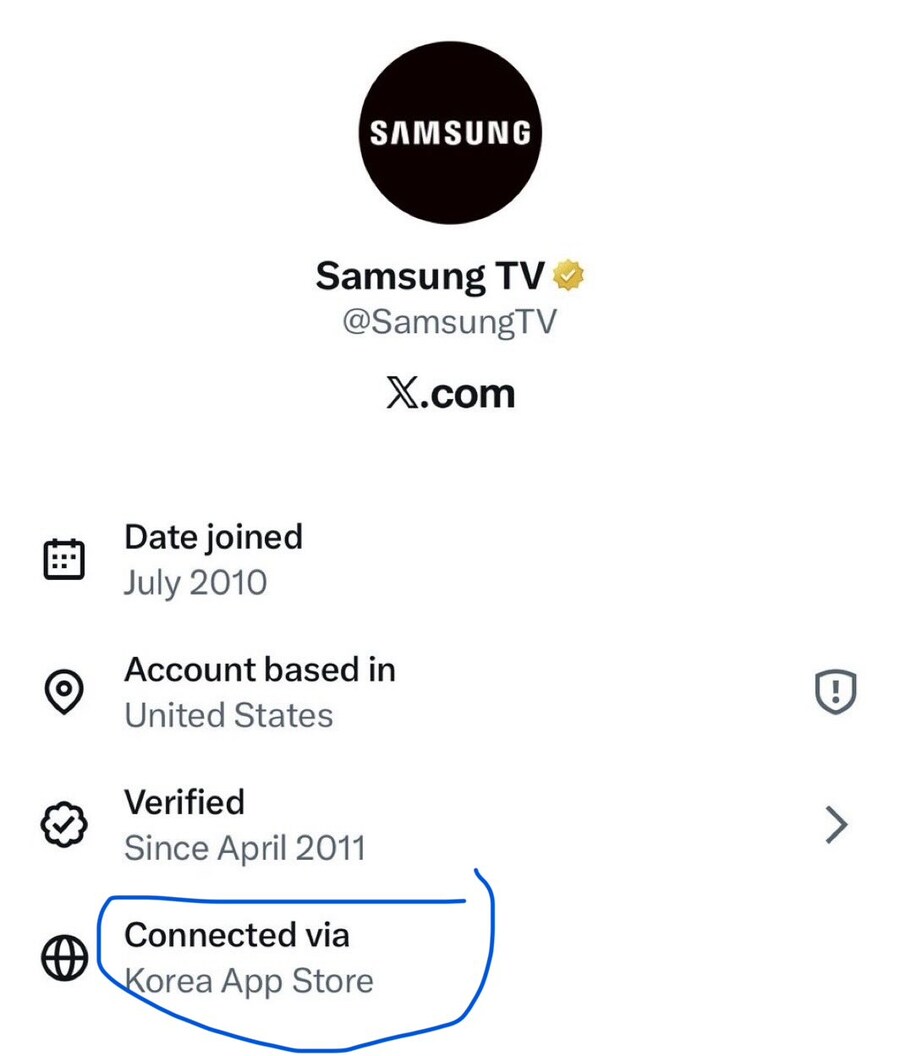Tap the shield info icon beside United States
Screen dimensions: 900x1056
click(x=836, y=691)
